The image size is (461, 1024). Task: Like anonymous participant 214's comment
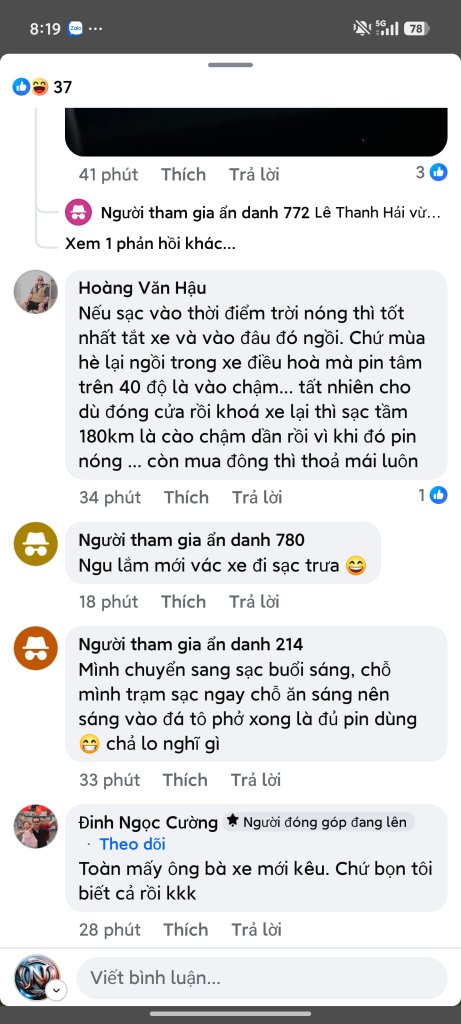pyautogui.click(x=185, y=780)
